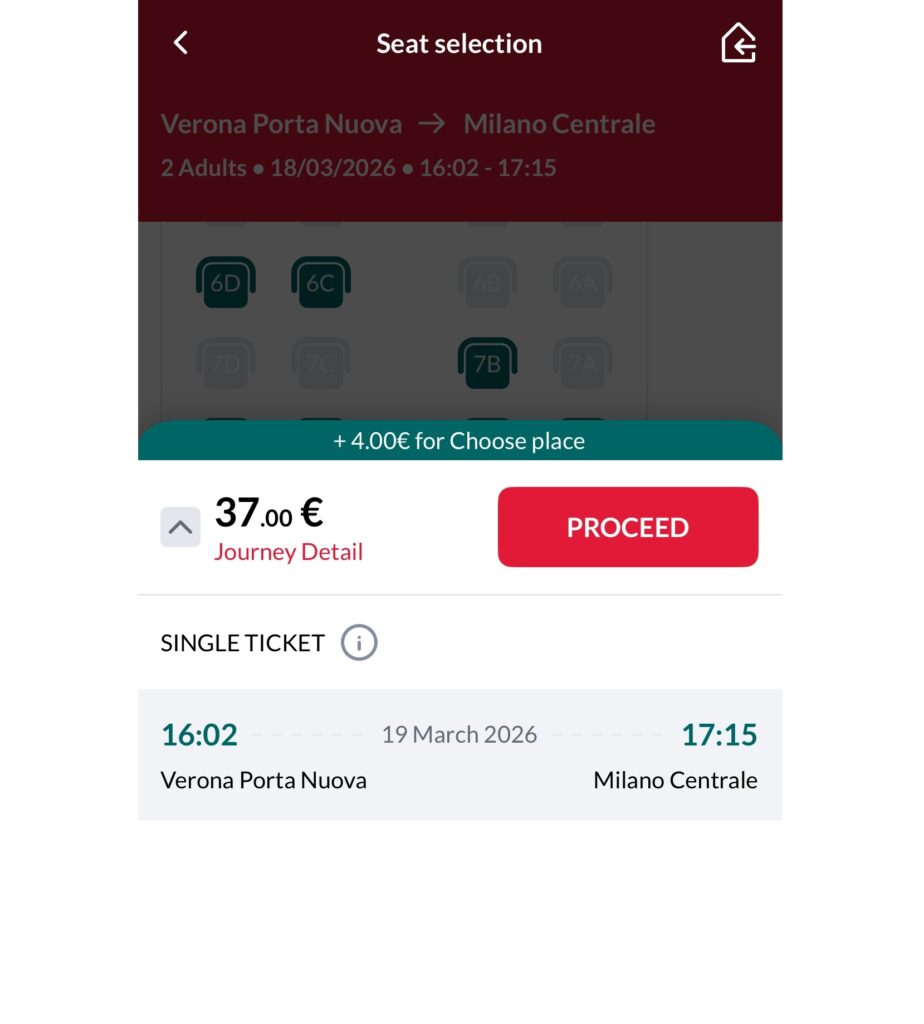Screen dimensions: 924x1024
Task: Collapse the journey detail panel chevron
Action: (x=180, y=527)
